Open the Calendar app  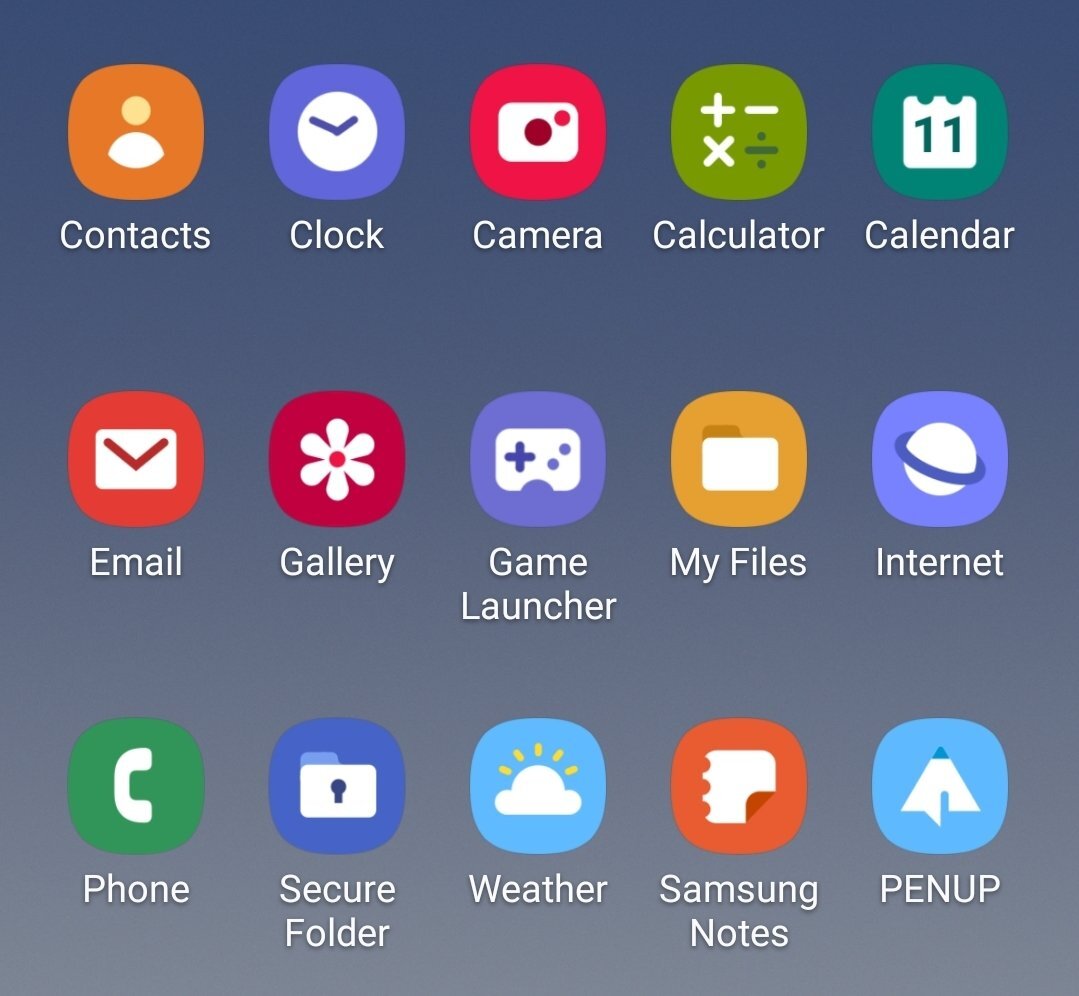point(939,132)
